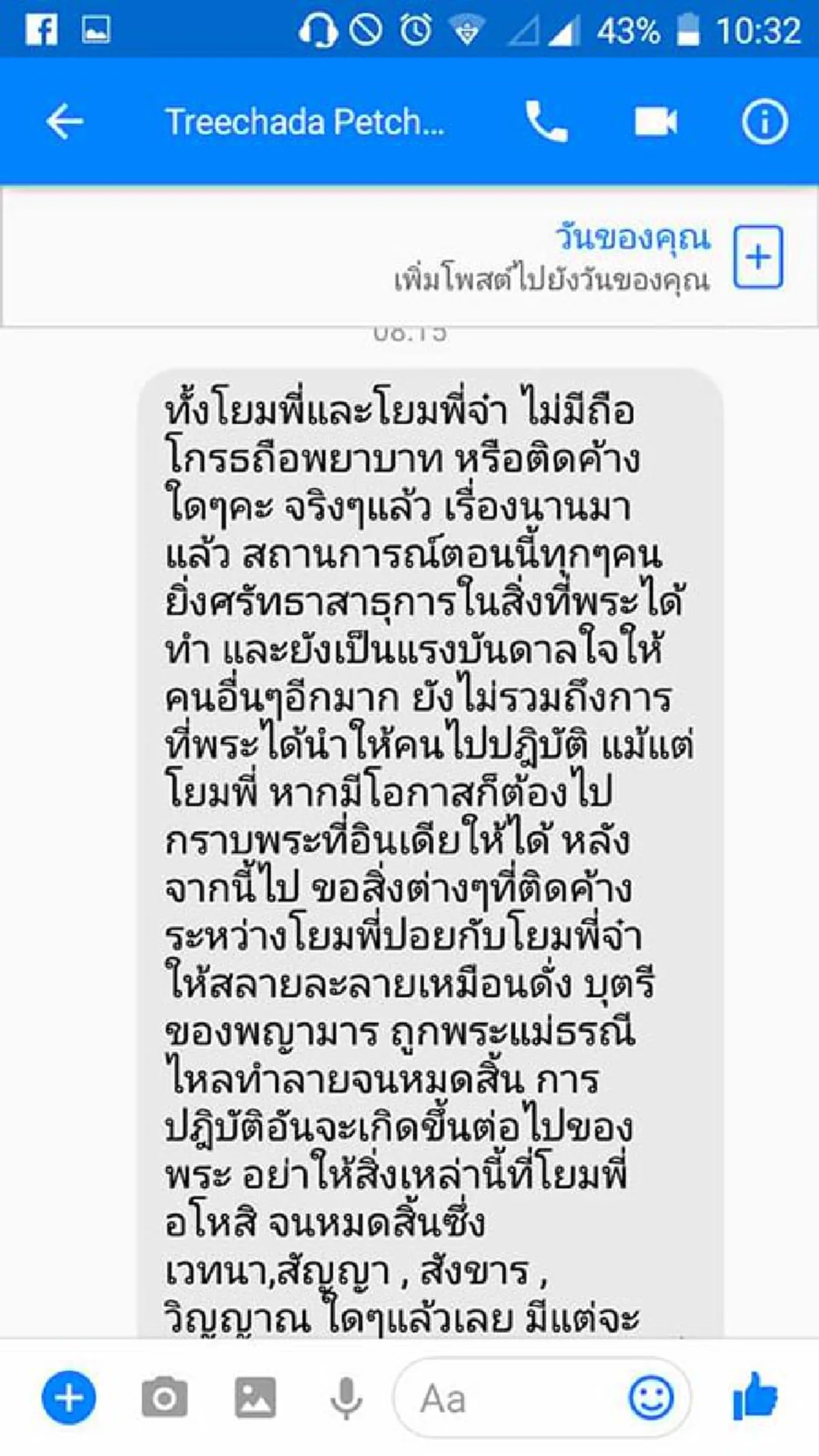This screenshot has width=819, height=1456.
Task: Open the do-not-disturb status indicator
Action: point(367,29)
